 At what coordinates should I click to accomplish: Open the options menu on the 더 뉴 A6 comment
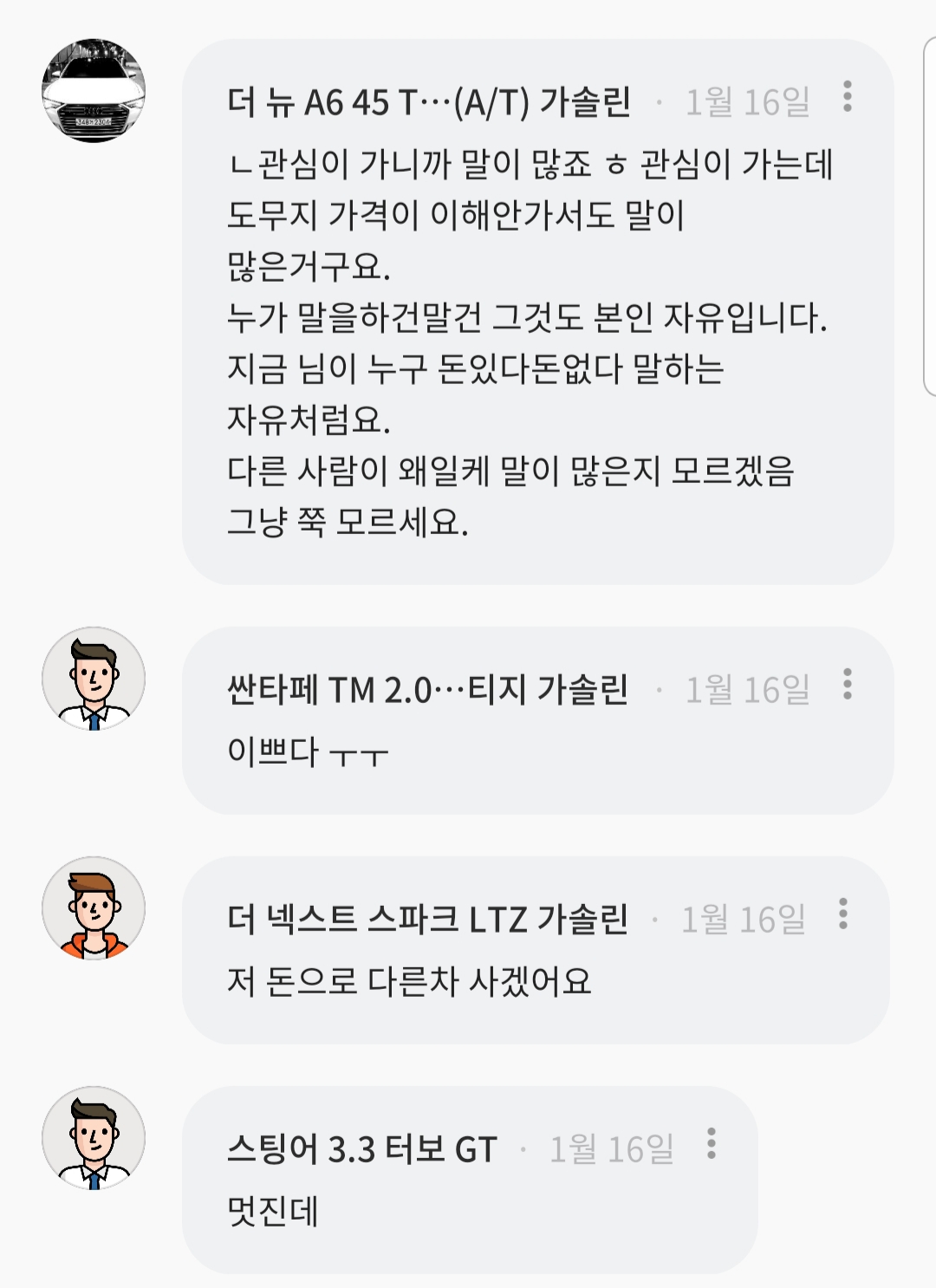[847, 96]
